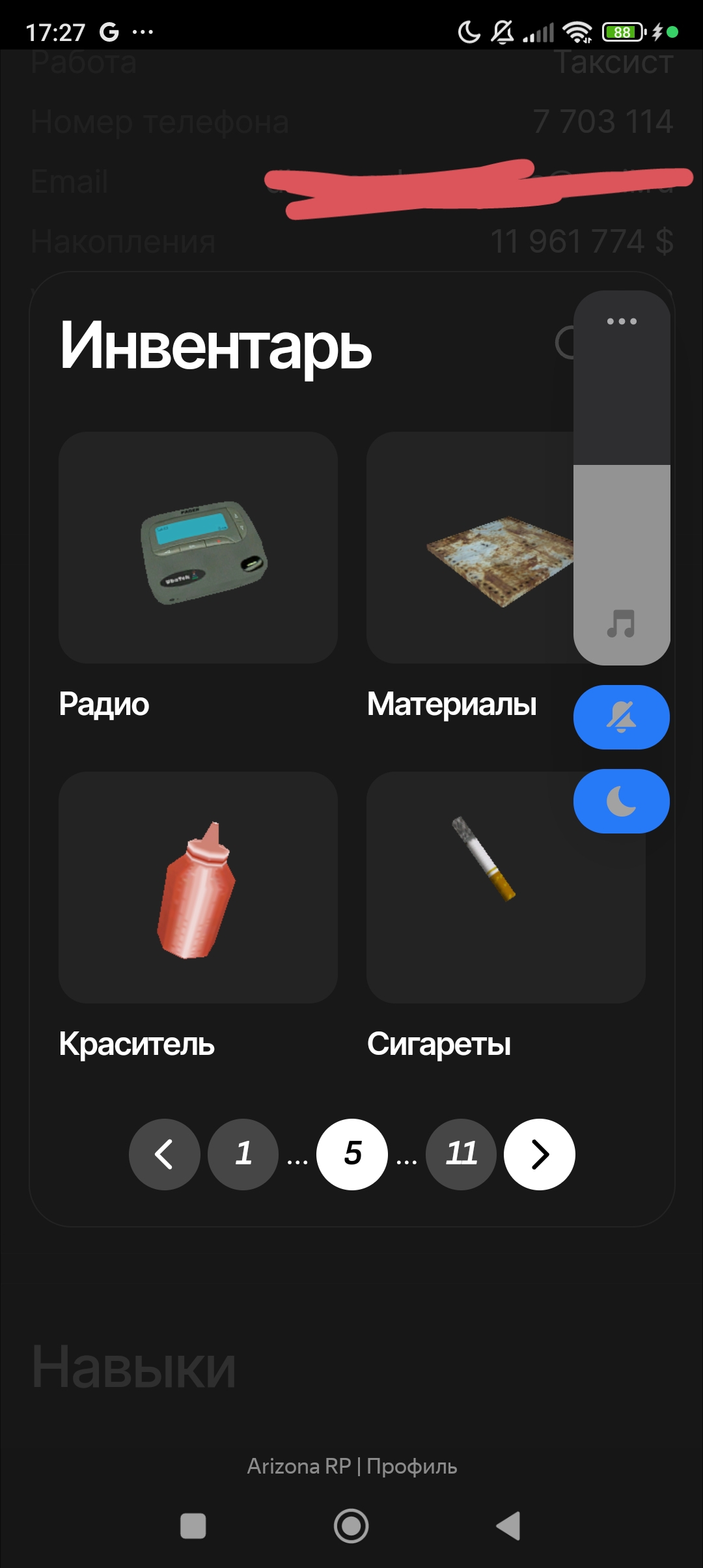Return to the home screen
This screenshot has height=1568, width=703.
pyautogui.click(x=351, y=1526)
